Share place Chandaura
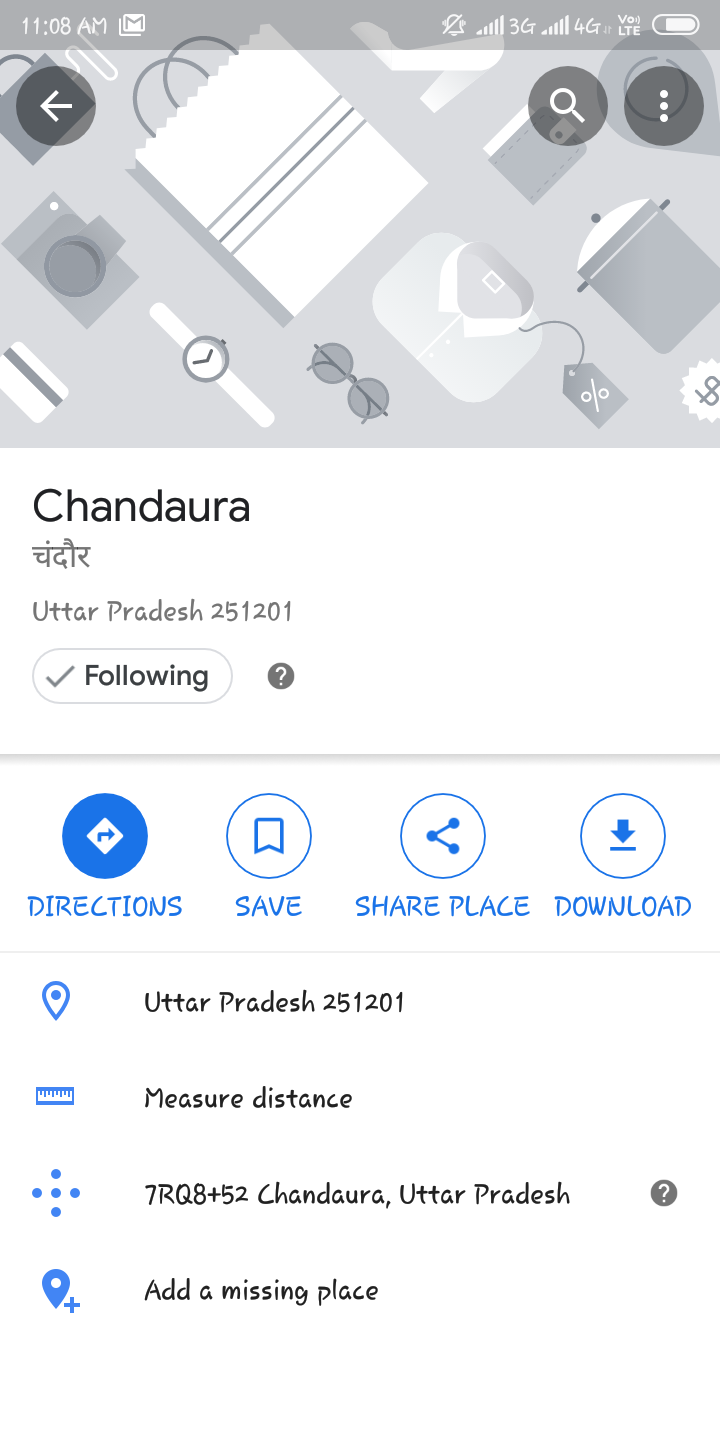 click(x=442, y=836)
